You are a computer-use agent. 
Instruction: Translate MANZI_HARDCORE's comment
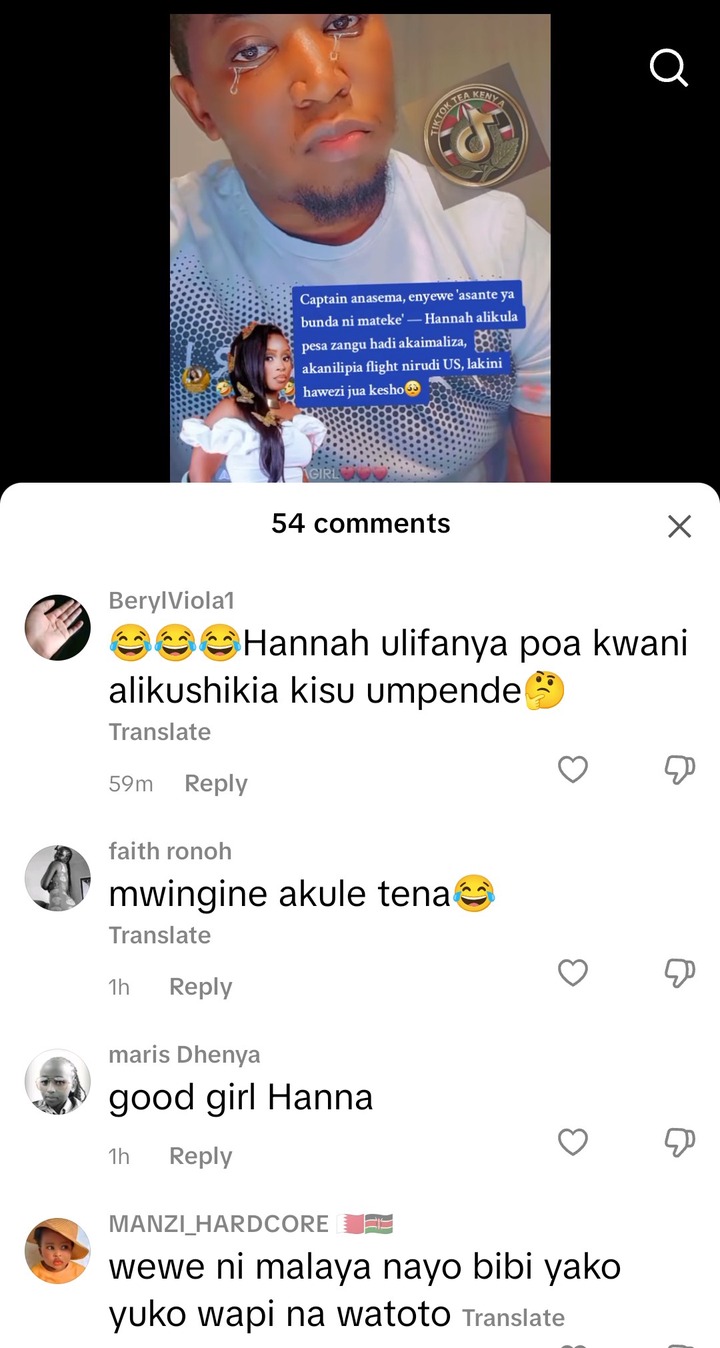click(x=513, y=1318)
